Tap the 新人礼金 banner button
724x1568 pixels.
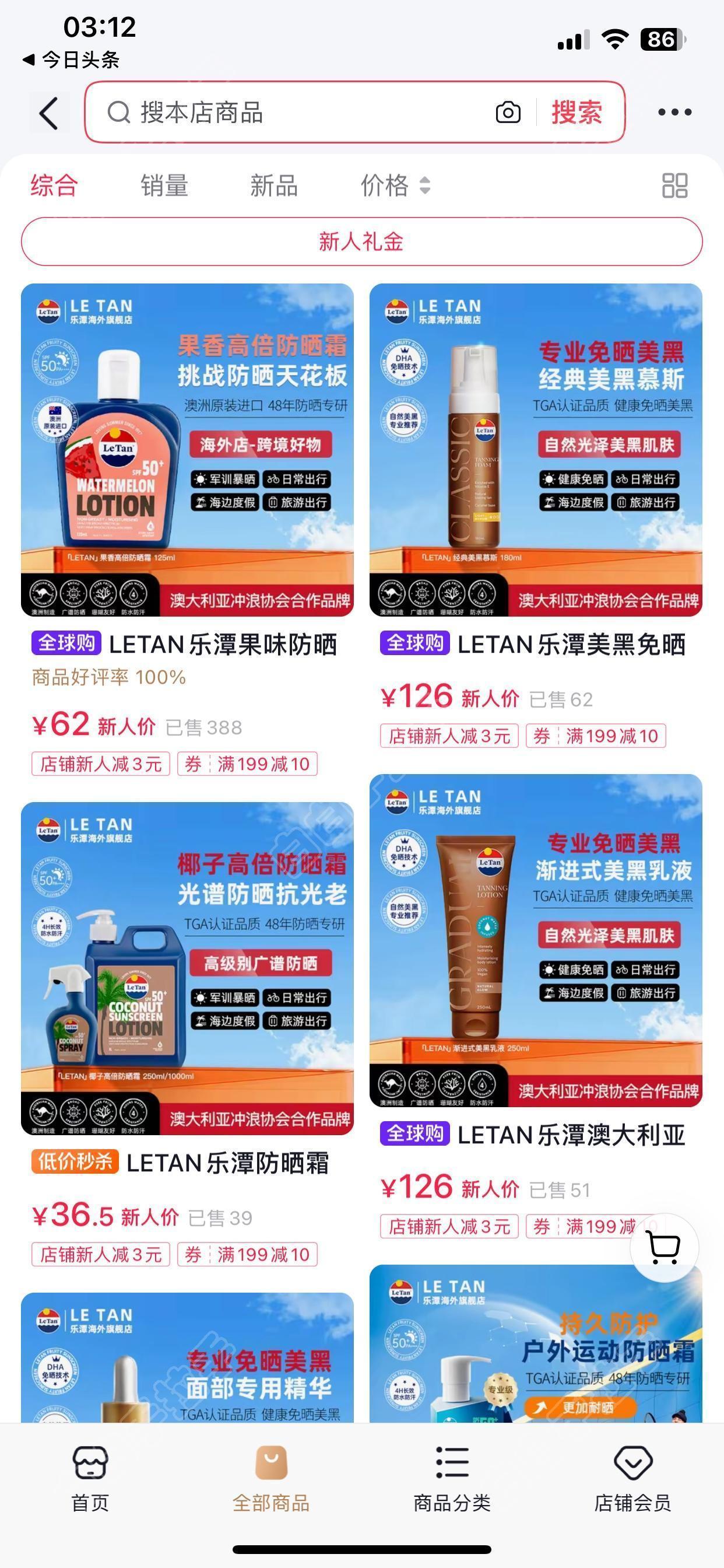coord(361,242)
